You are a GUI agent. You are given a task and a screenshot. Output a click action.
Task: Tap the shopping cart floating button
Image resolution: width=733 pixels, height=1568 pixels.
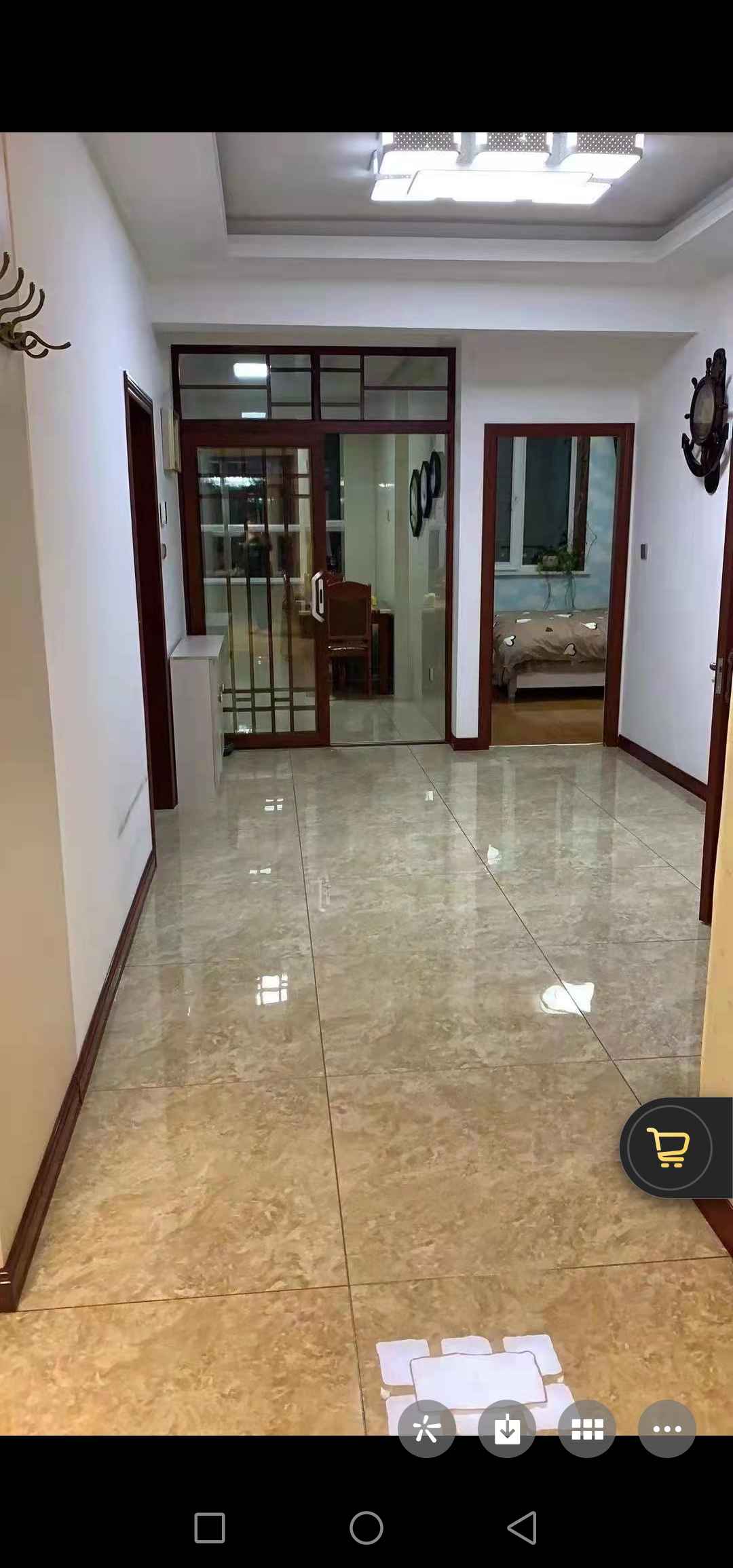click(x=670, y=1147)
